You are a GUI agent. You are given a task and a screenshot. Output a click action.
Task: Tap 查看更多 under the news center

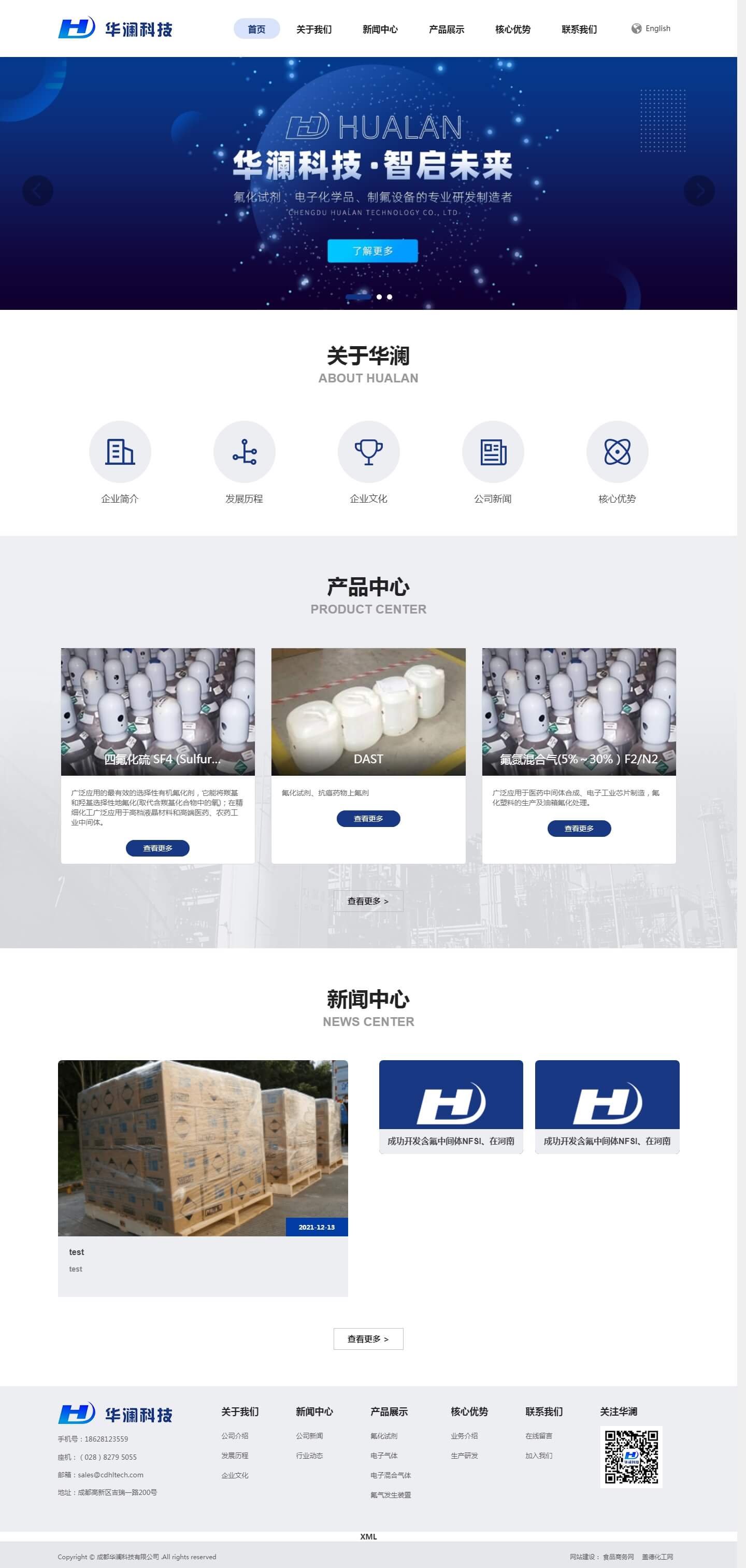click(368, 1338)
